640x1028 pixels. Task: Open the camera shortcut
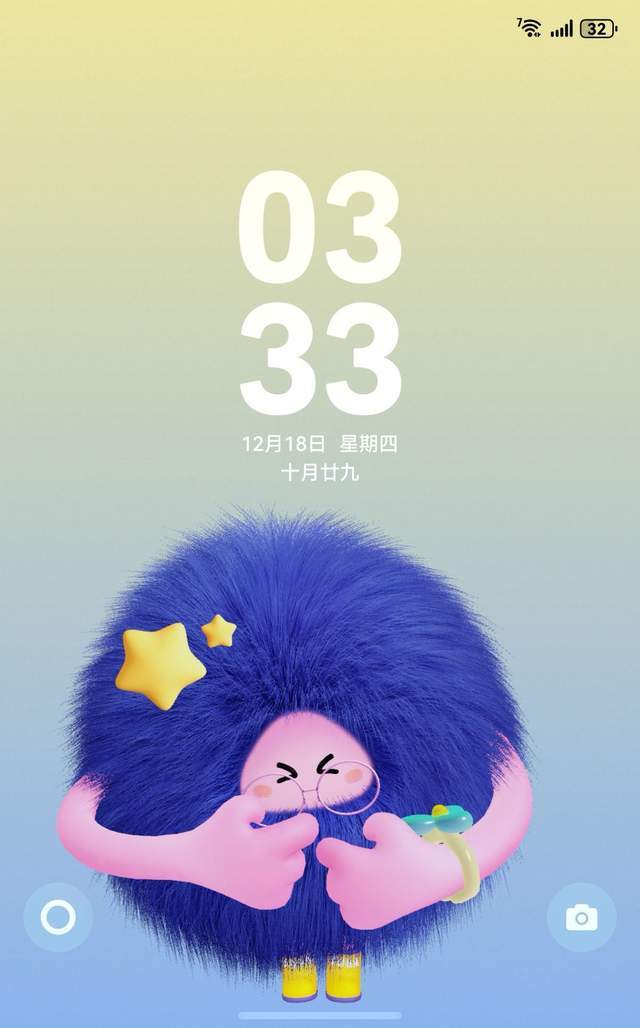581,917
